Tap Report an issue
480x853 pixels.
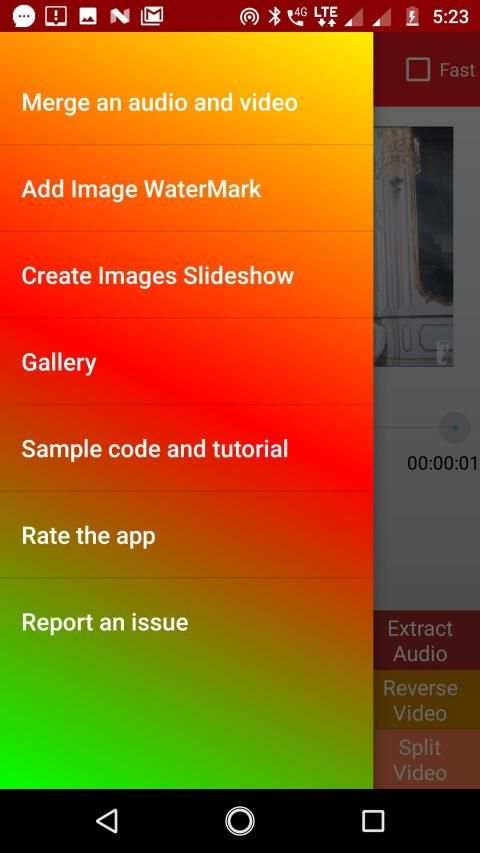tap(187, 622)
